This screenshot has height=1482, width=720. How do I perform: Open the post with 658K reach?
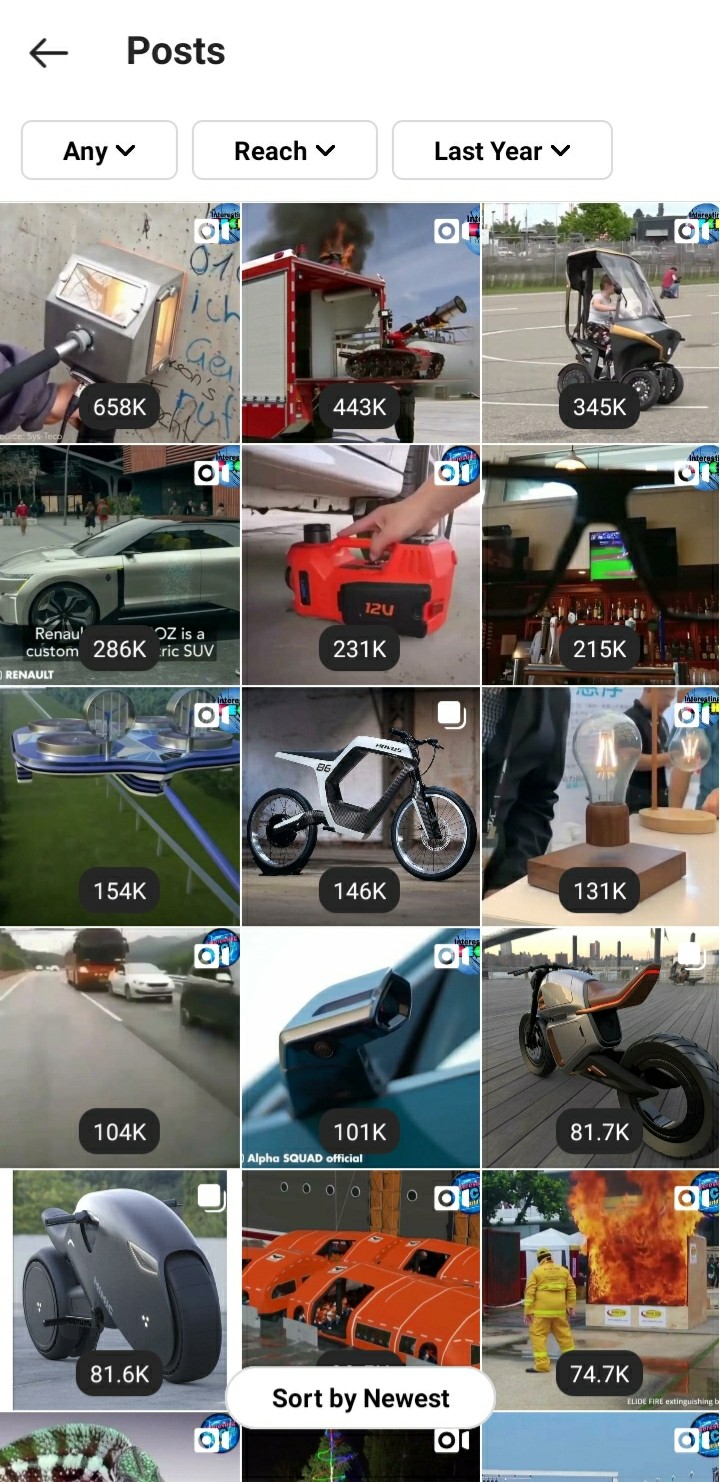pos(119,322)
